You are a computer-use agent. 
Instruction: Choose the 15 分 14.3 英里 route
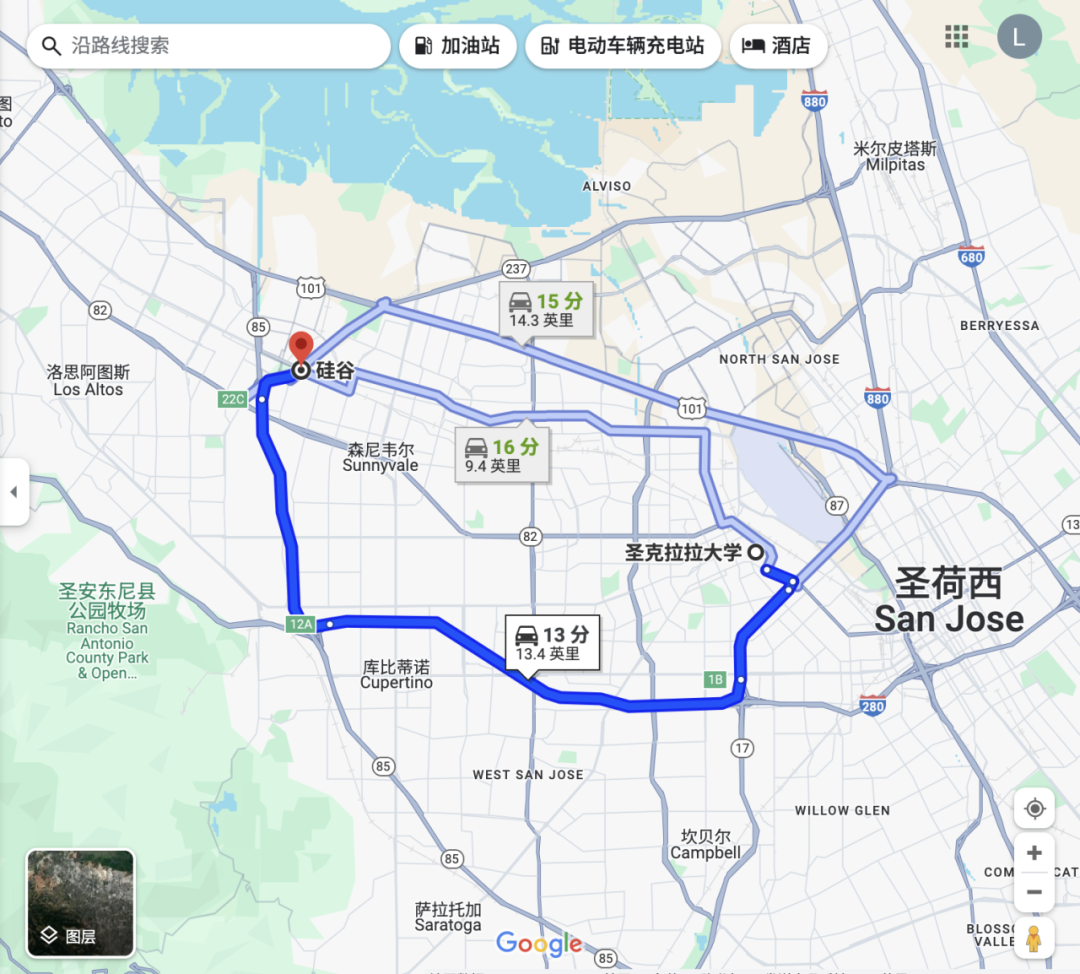[x=548, y=310]
